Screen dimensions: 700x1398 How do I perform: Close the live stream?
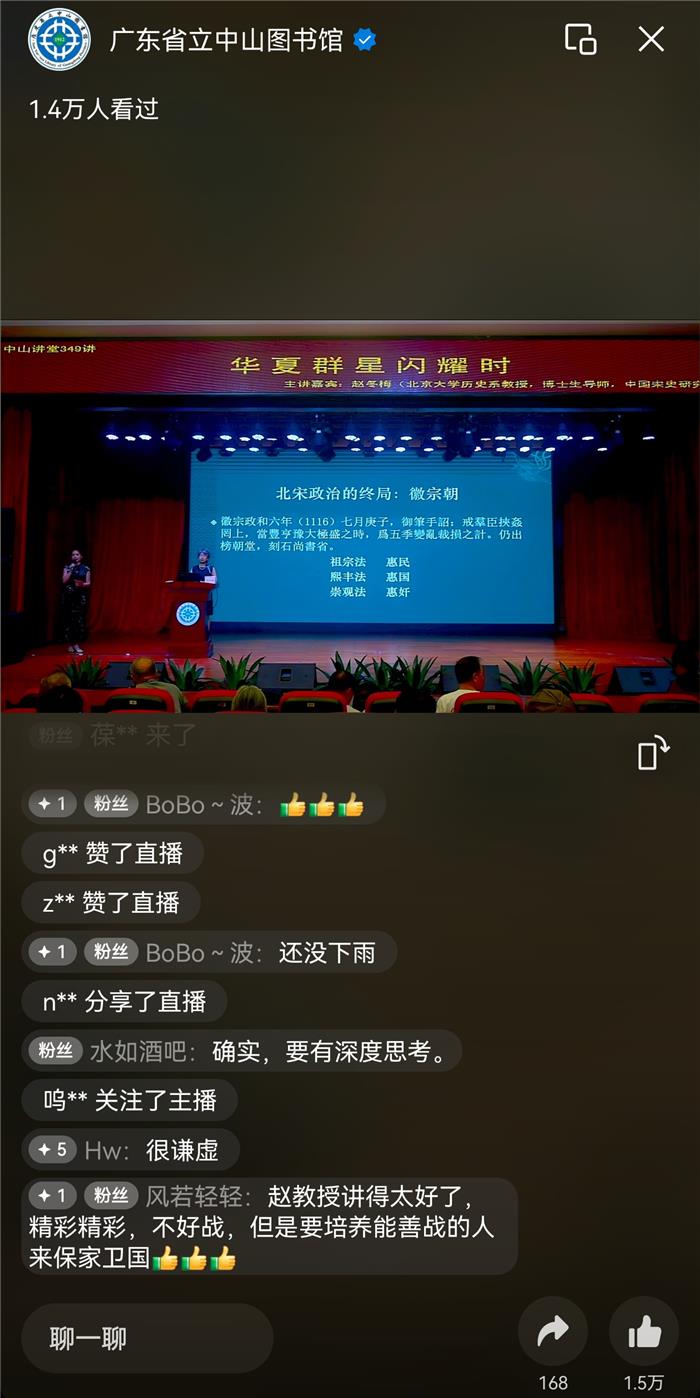click(651, 39)
